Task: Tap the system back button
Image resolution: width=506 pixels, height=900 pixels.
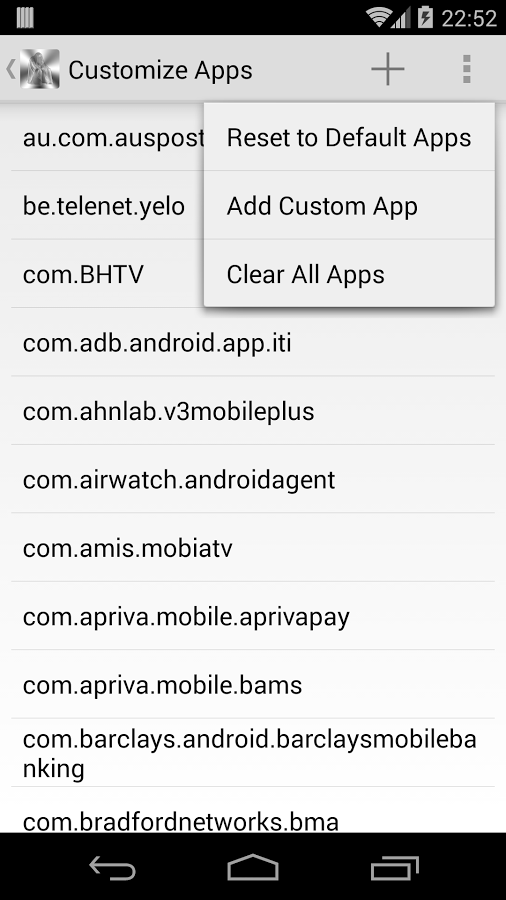Action: (112, 867)
